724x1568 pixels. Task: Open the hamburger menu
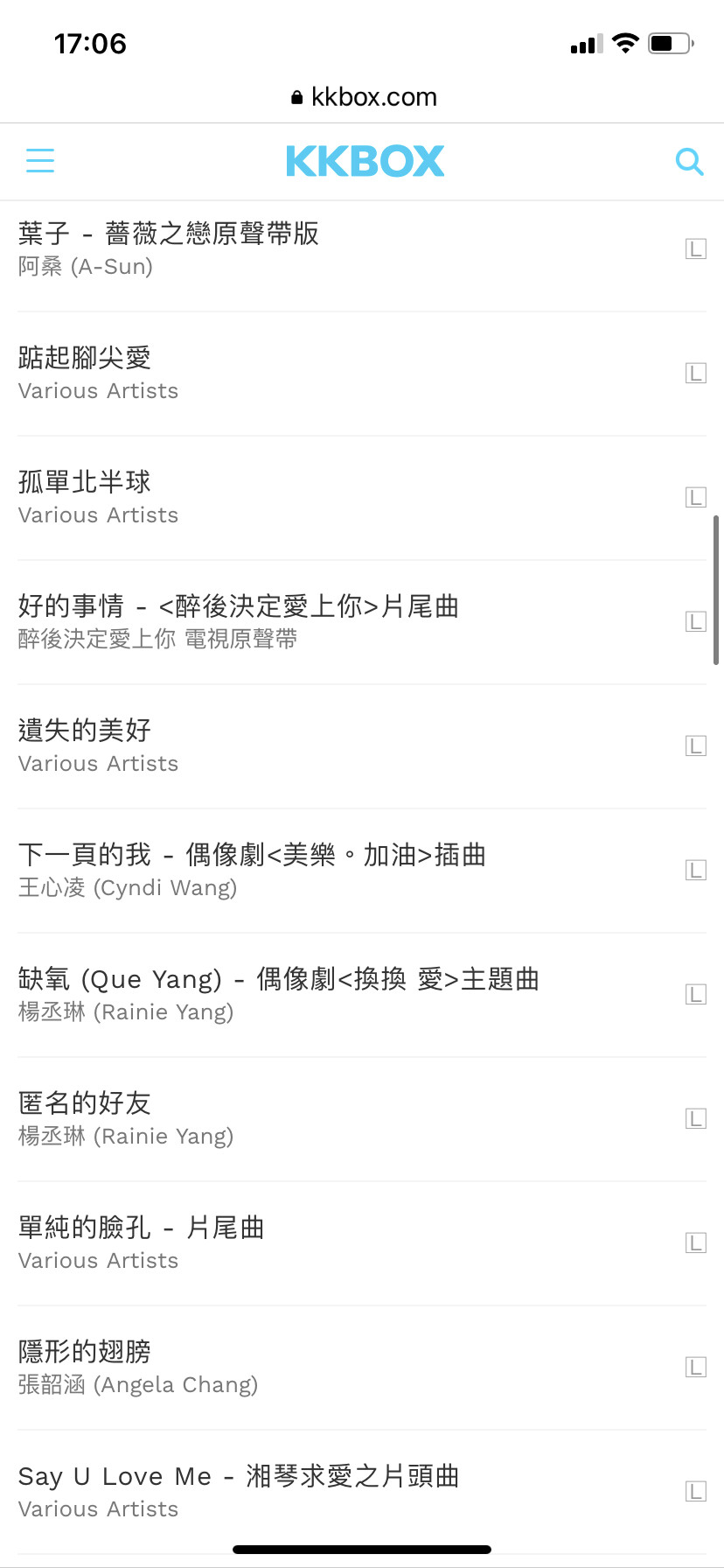[40, 161]
